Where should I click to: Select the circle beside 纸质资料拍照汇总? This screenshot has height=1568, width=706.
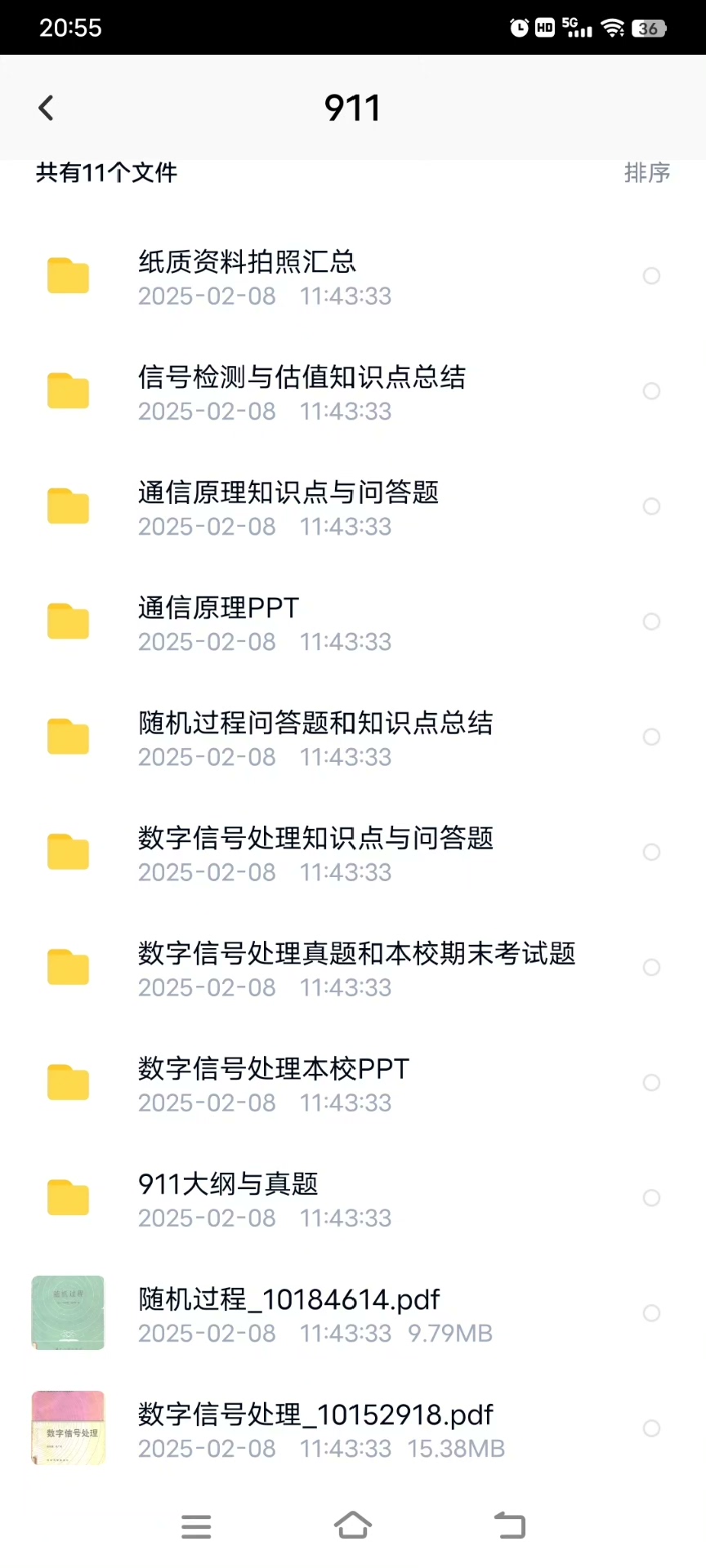651,276
